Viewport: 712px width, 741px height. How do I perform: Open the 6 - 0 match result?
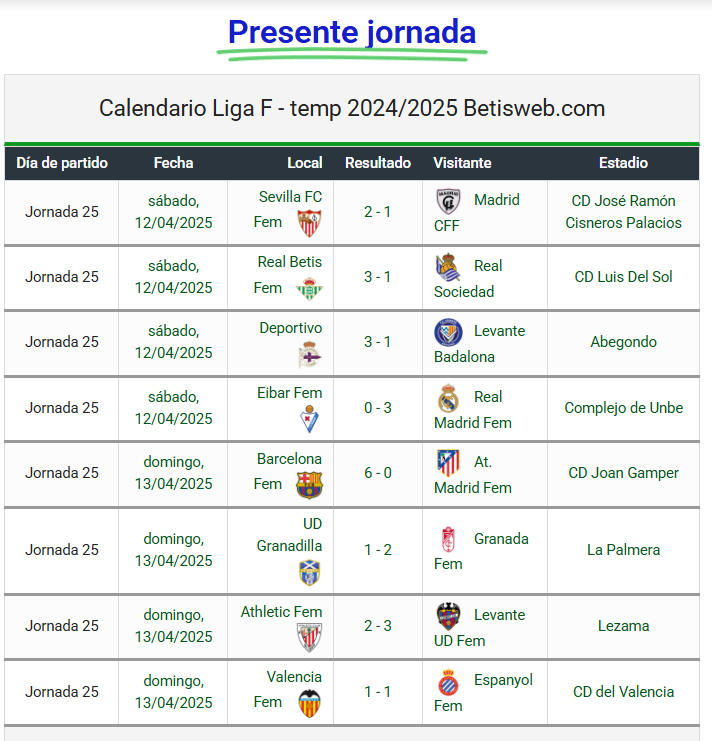tap(378, 473)
